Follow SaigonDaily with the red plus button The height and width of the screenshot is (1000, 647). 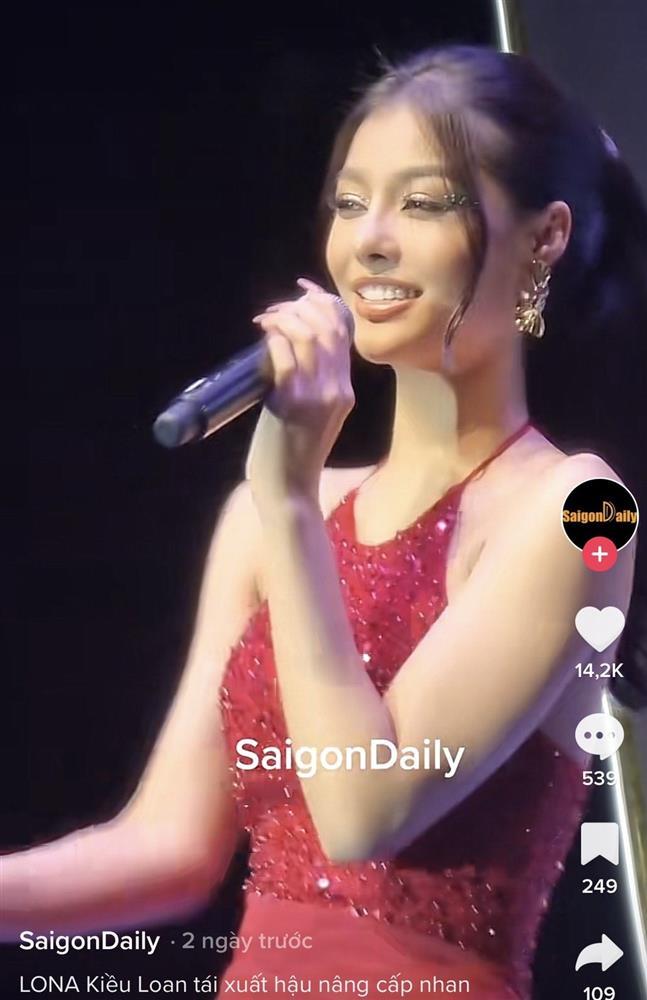[599, 554]
